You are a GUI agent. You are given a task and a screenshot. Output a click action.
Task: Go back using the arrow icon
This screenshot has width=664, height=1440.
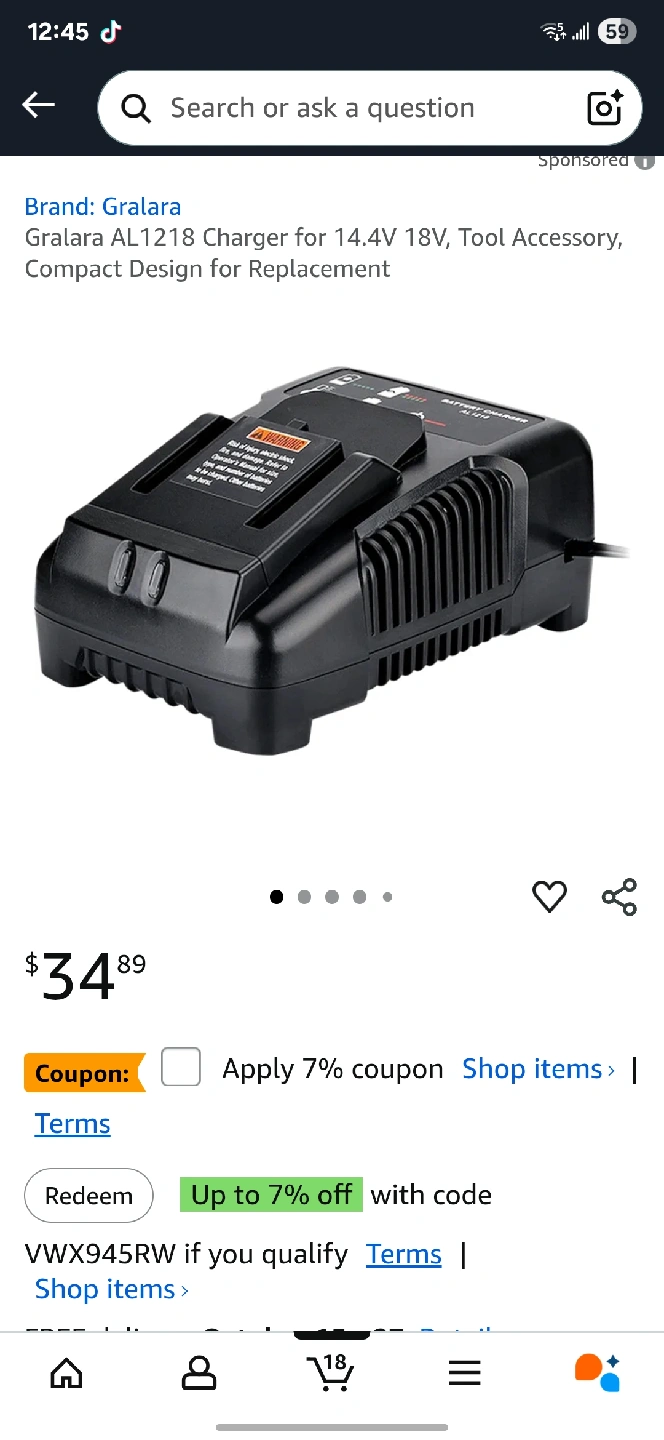pos(39,105)
